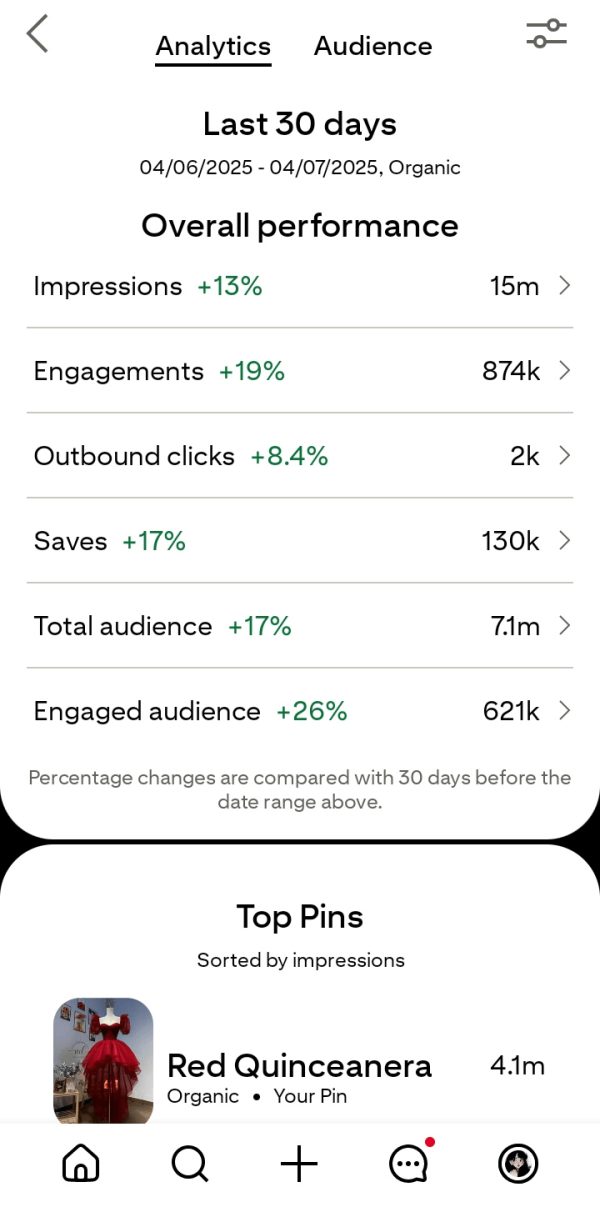600x1222 pixels.
Task: Open the Search tab
Action: tap(189, 1164)
